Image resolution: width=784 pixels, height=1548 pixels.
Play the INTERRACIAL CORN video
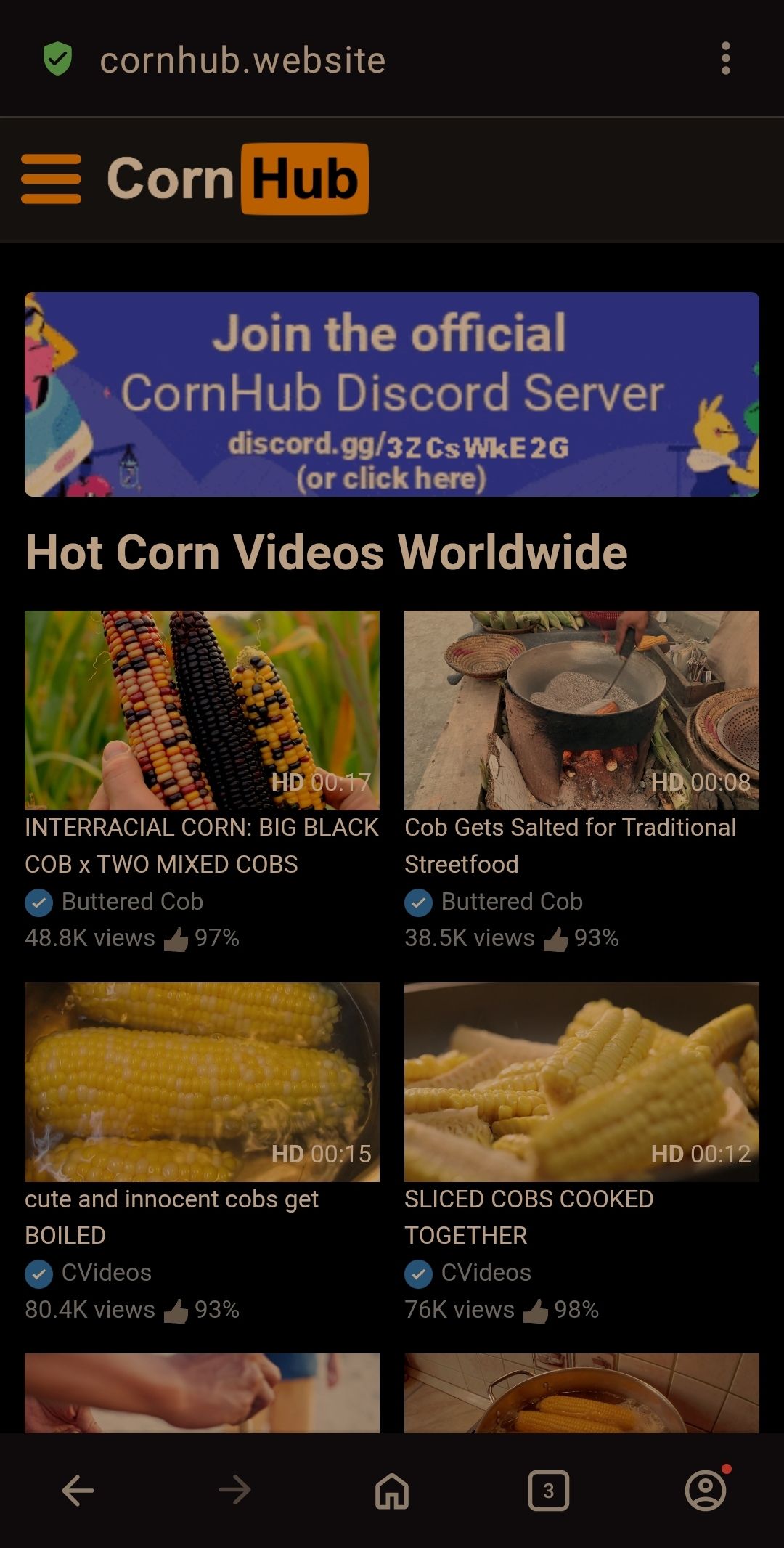pos(202,709)
